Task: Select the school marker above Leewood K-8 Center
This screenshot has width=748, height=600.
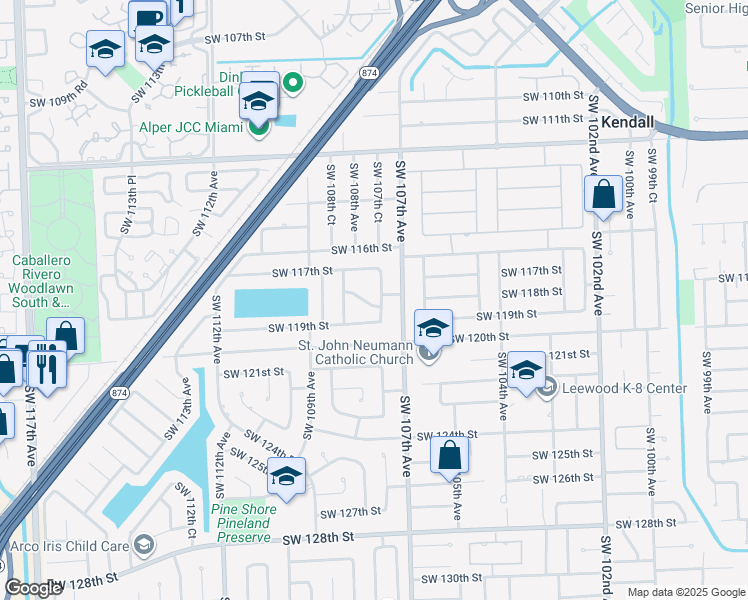Action: pos(526,370)
